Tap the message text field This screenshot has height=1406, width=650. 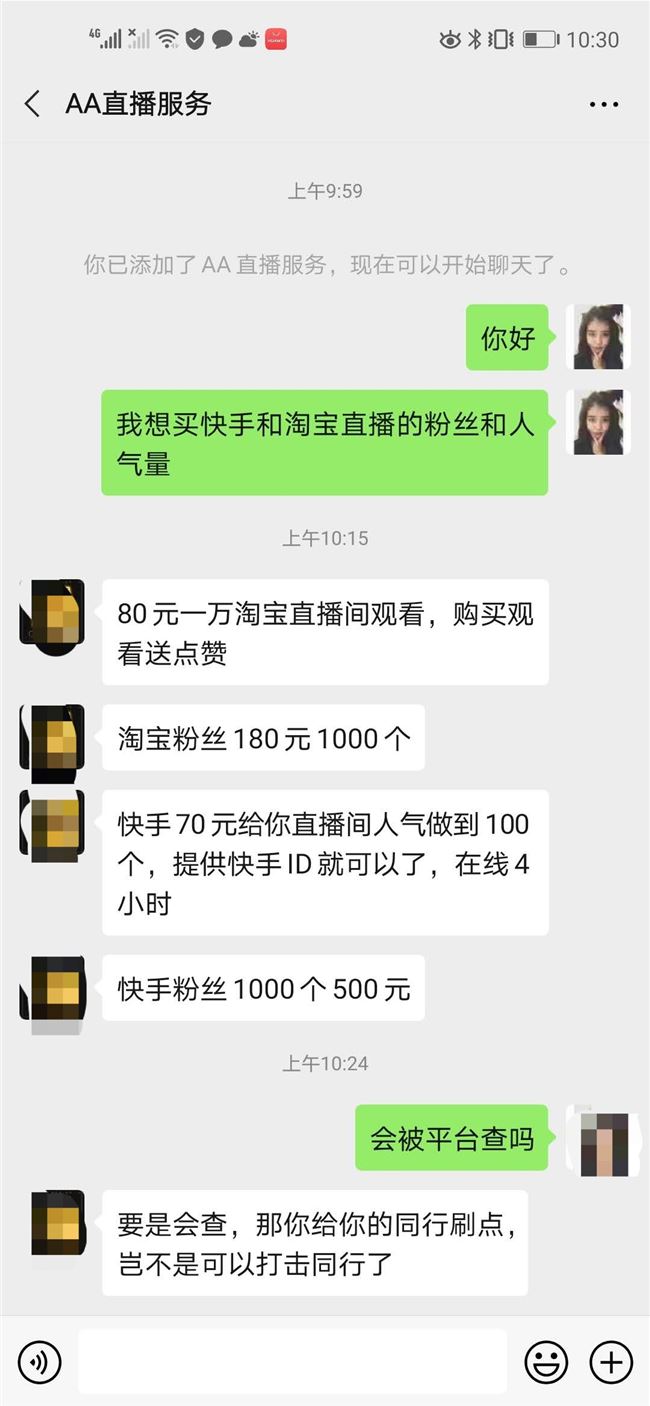[x=292, y=1361]
